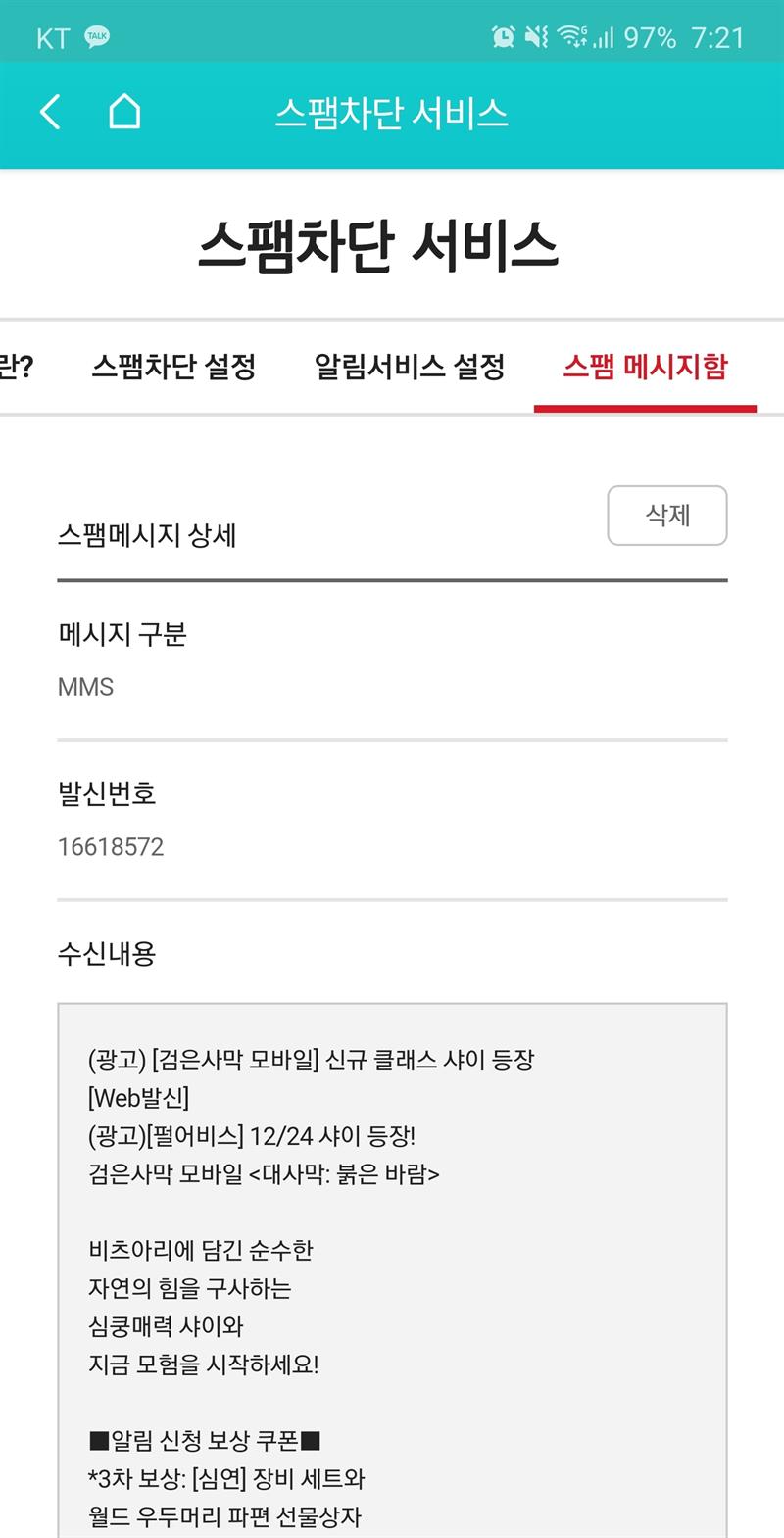784x1538 pixels.
Task: Switch to the 스팸차단 설정 tab
Action: tap(174, 367)
